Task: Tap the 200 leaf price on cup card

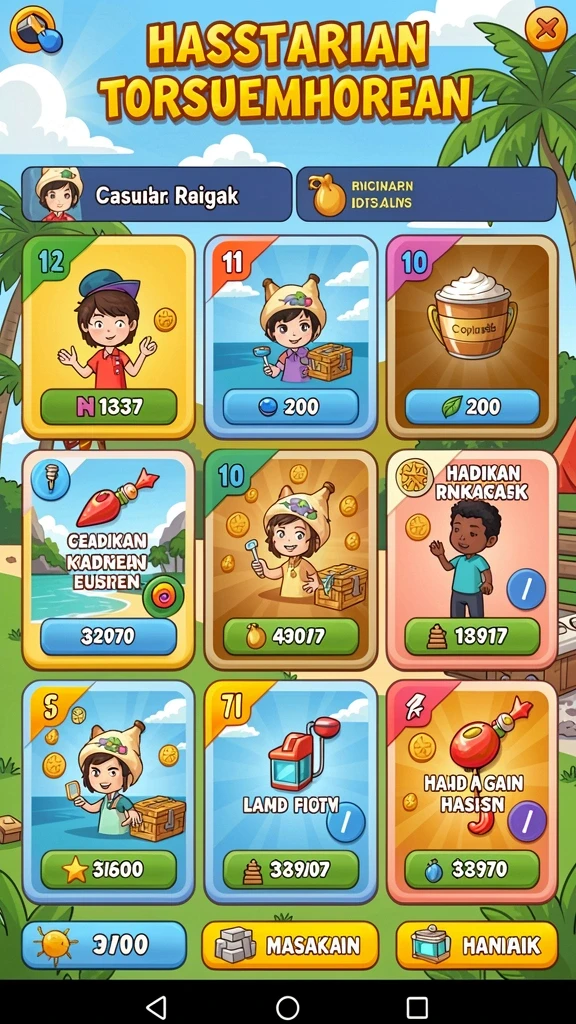Action: click(472, 407)
